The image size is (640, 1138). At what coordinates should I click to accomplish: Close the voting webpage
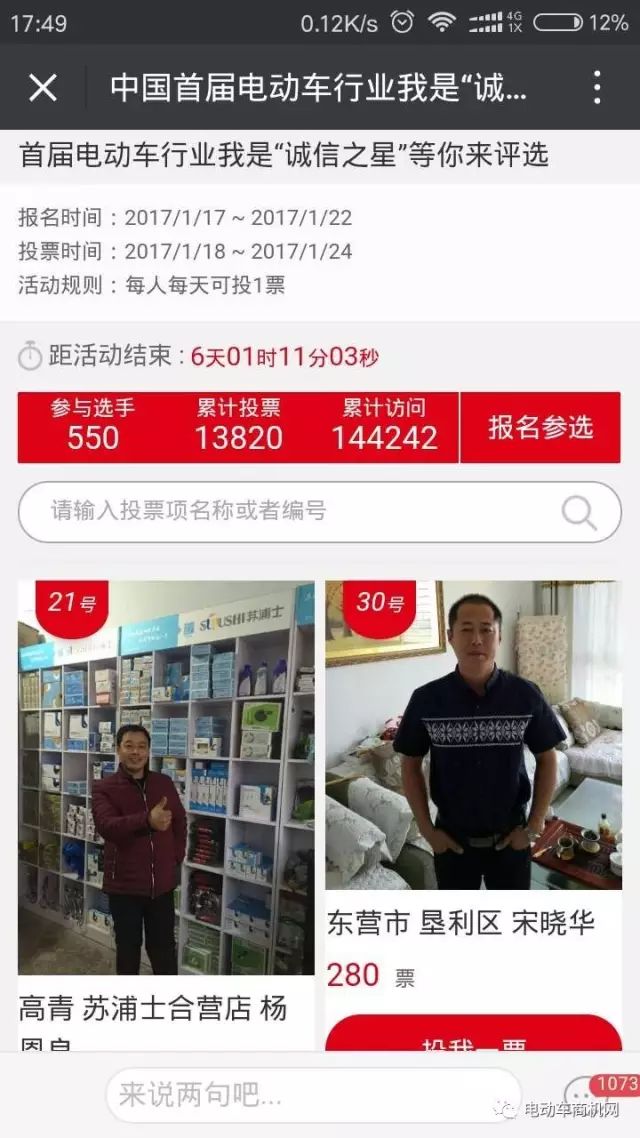click(43, 88)
